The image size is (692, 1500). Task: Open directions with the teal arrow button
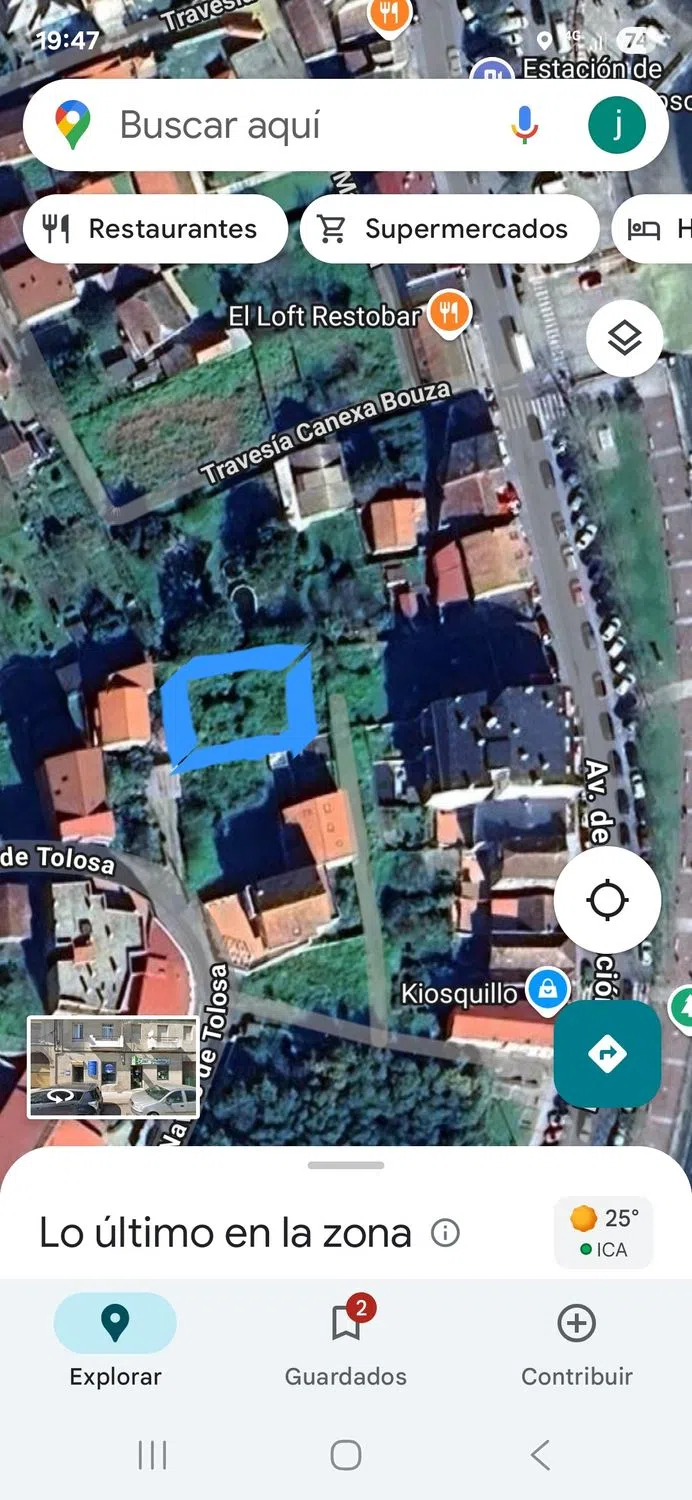tap(607, 1053)
